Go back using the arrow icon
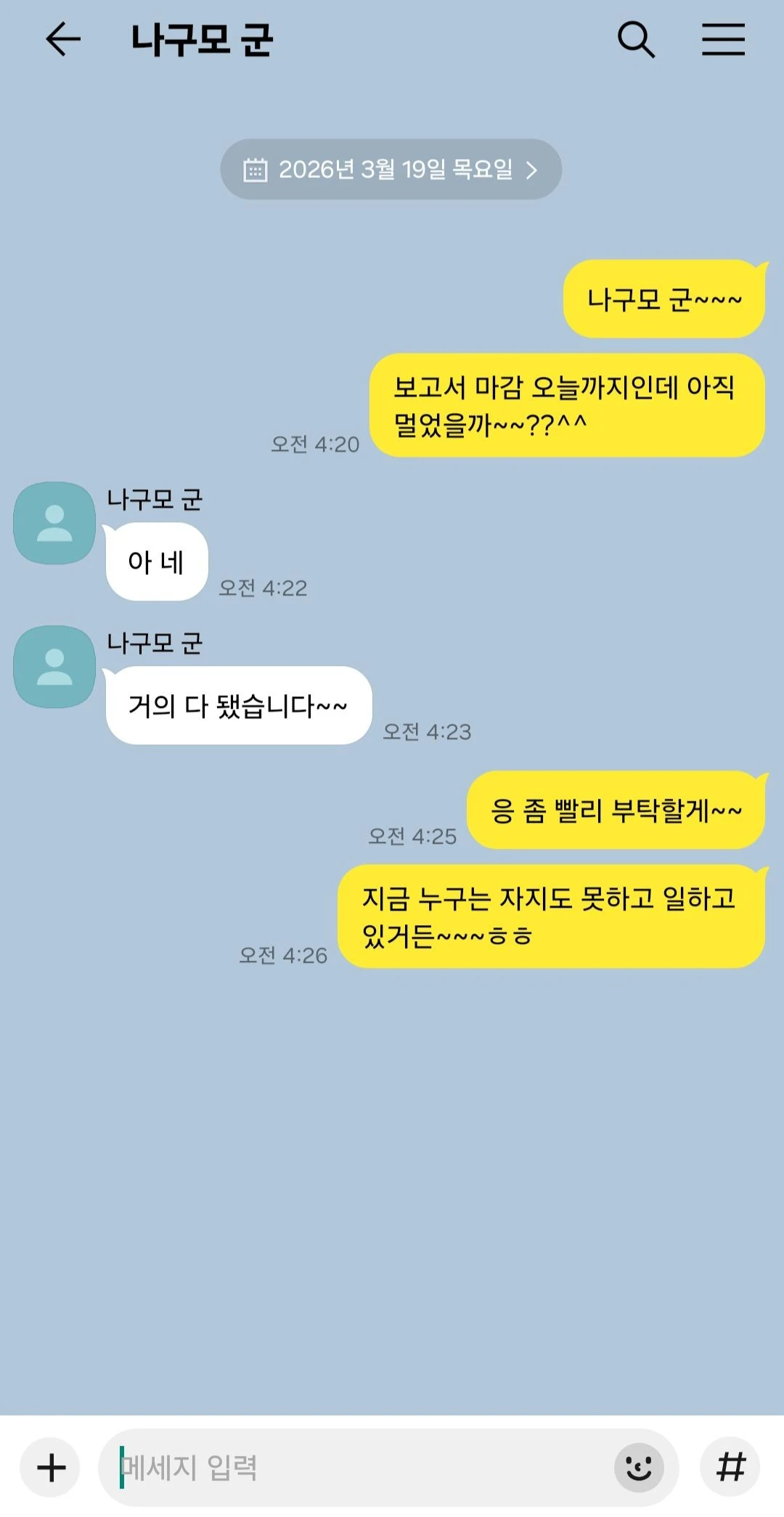 click(62, 39)
